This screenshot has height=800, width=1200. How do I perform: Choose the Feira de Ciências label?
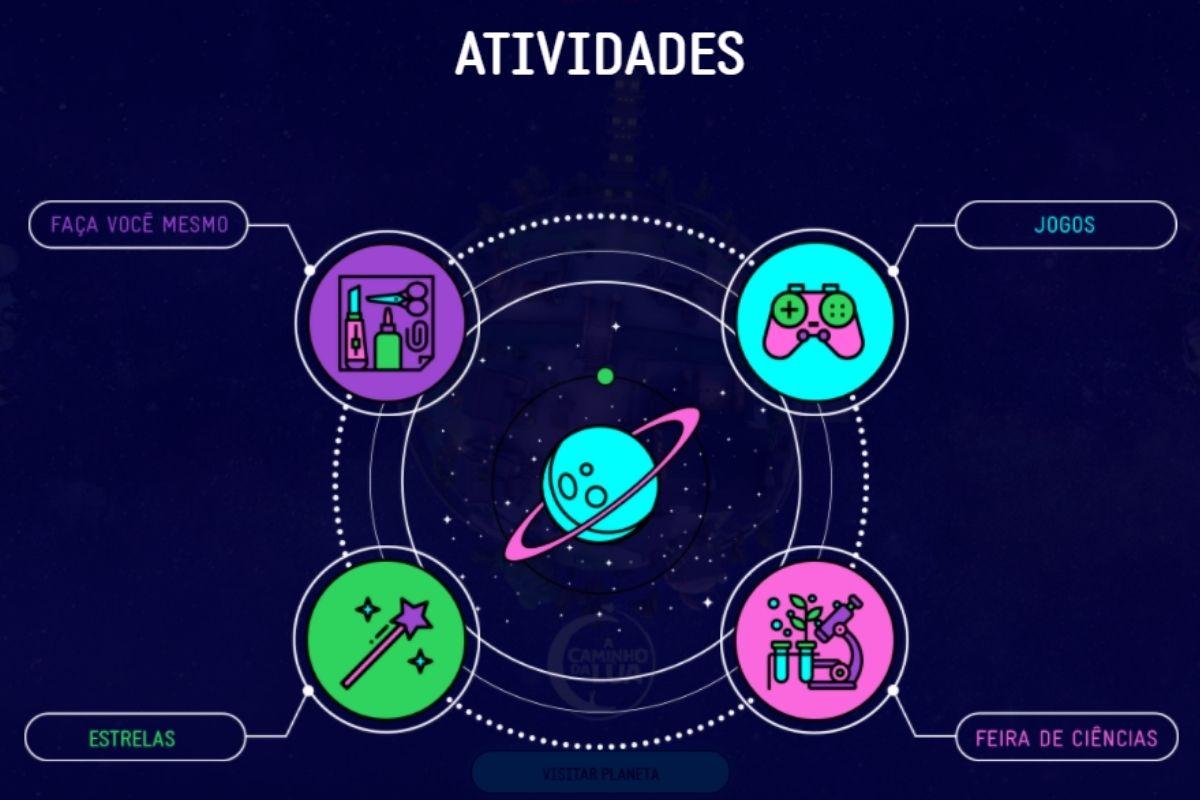tap(1066, 739)
